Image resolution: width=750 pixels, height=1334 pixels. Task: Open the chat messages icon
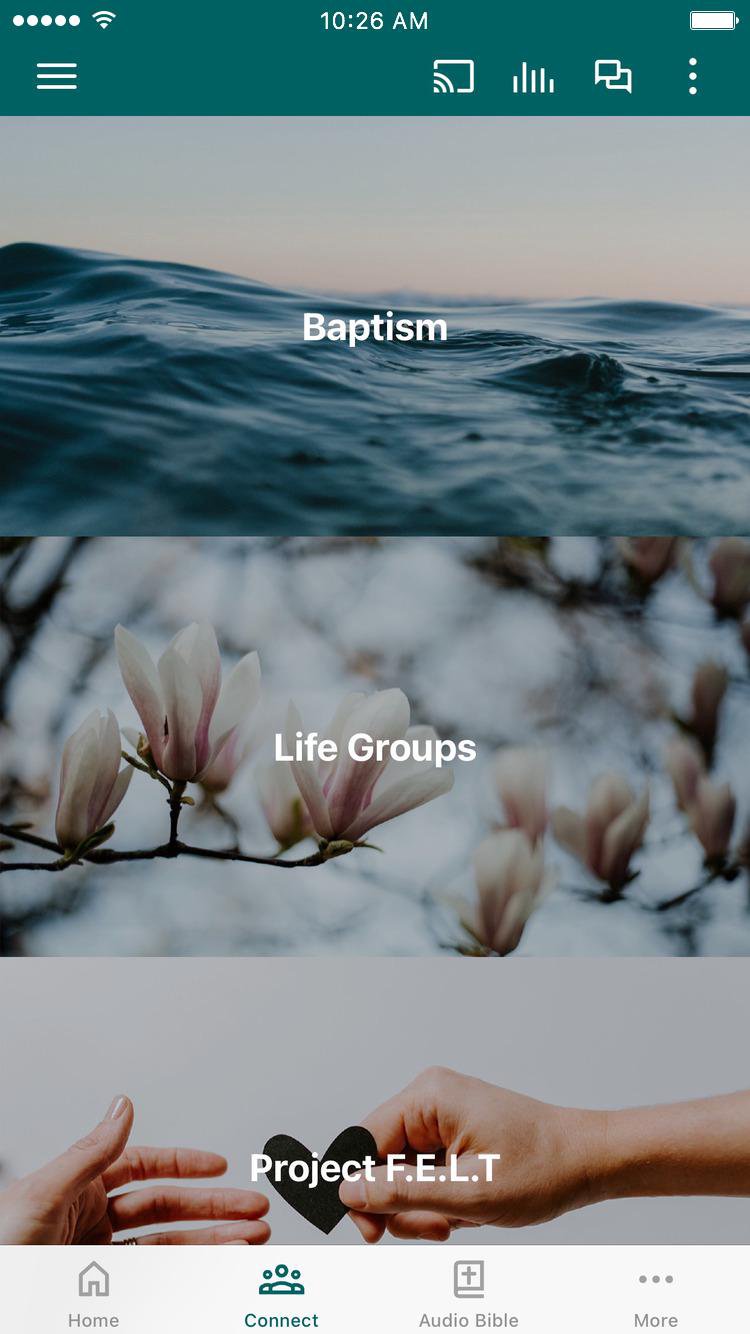[613, 77]
